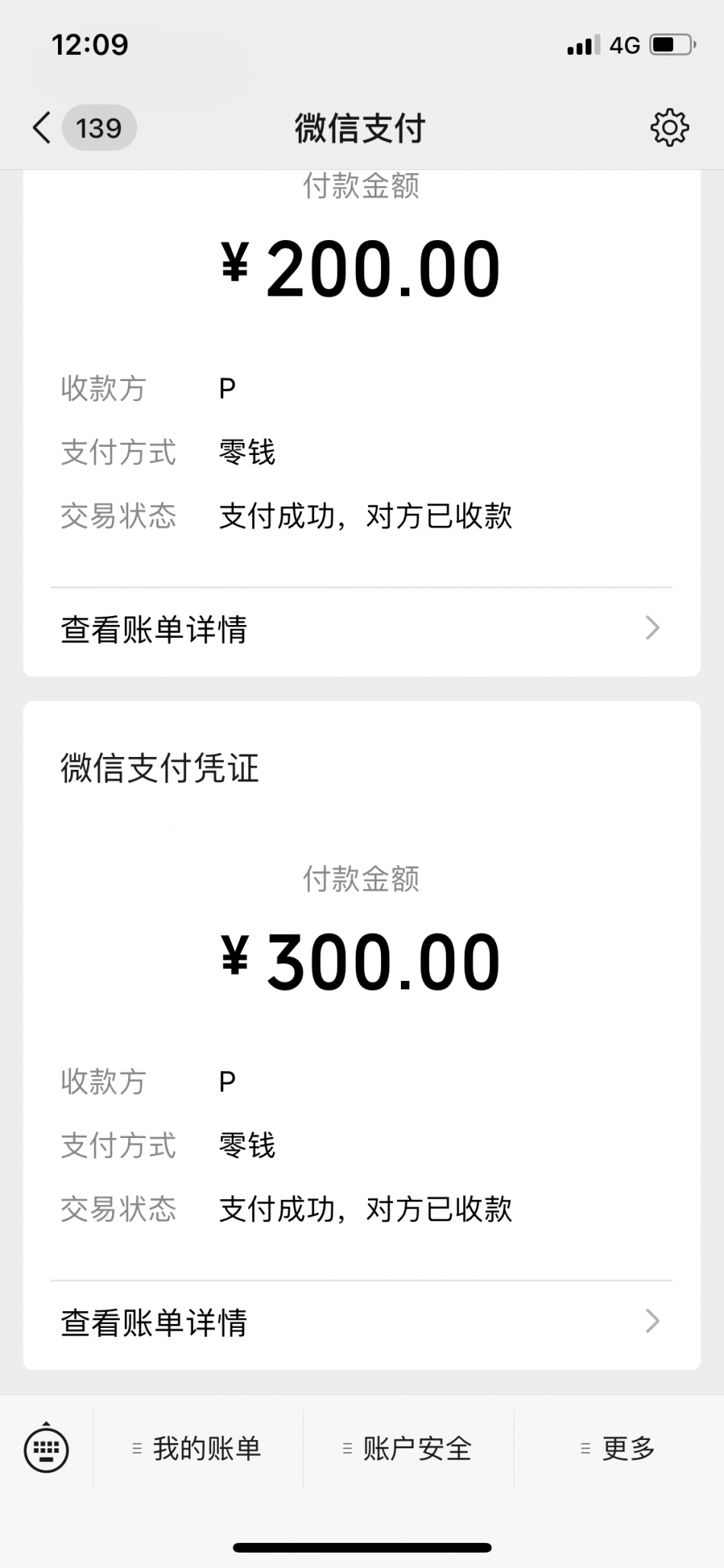
Task: View bill details for the ¥300.00 payment
Action: coord(361,1323)
